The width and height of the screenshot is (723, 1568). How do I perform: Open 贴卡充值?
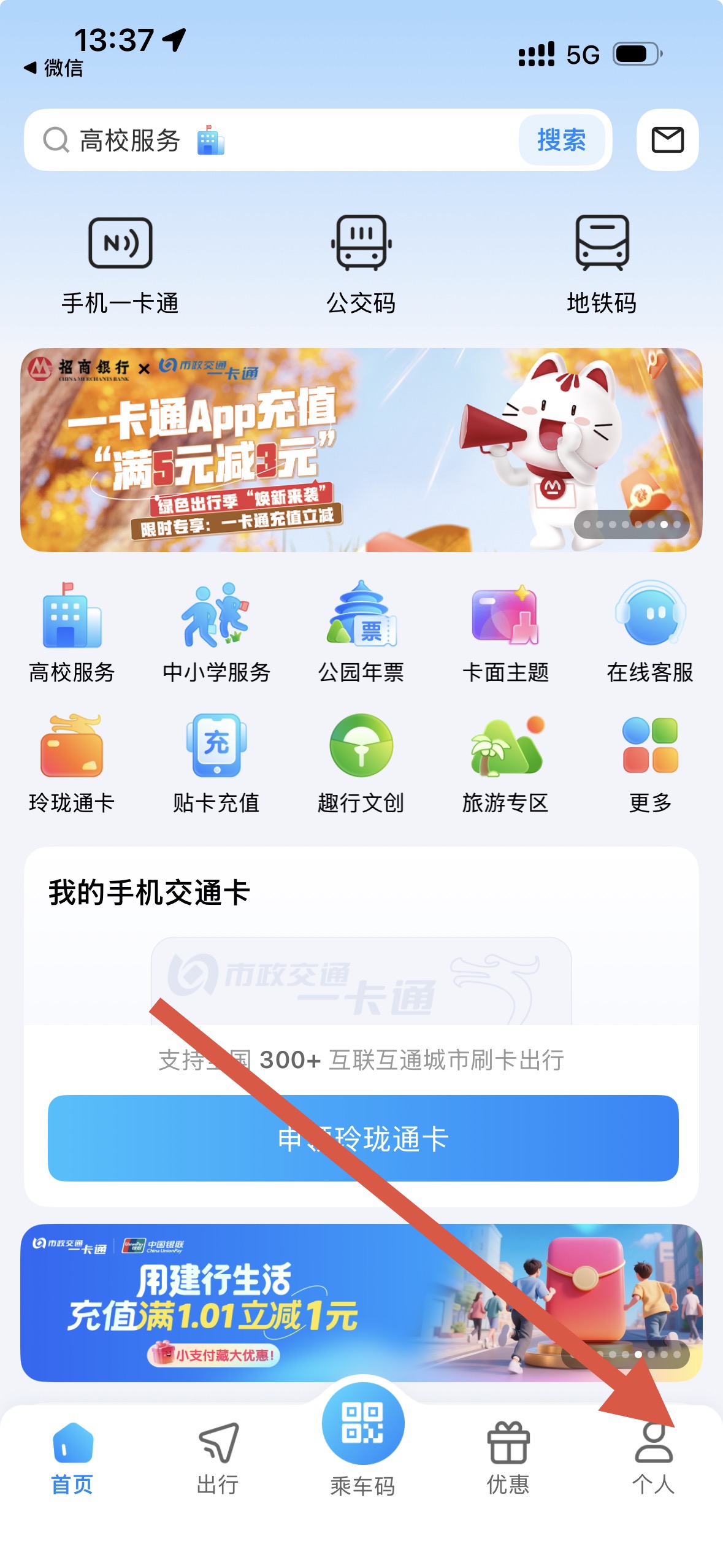coord(216,764)
